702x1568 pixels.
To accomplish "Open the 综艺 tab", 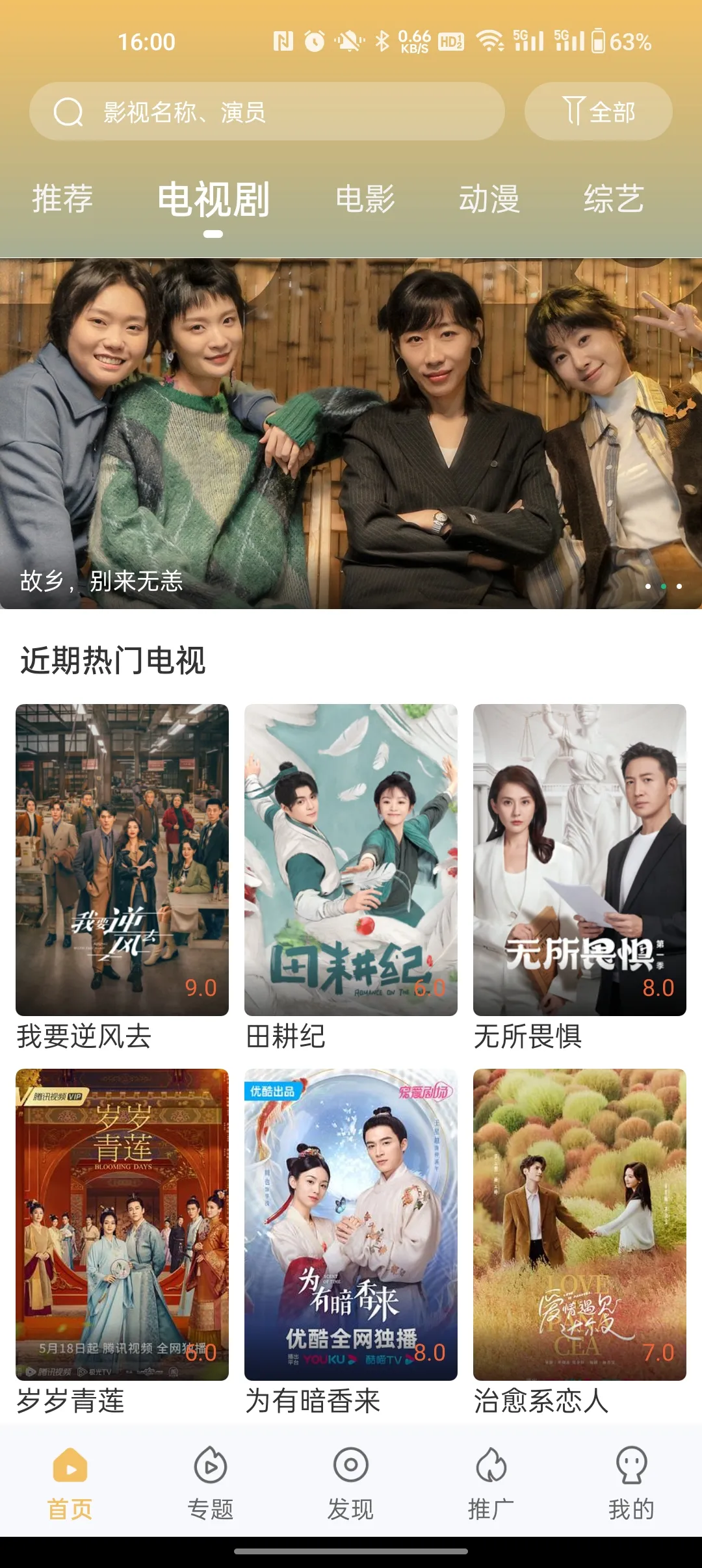I will click(x=614, y=198).
